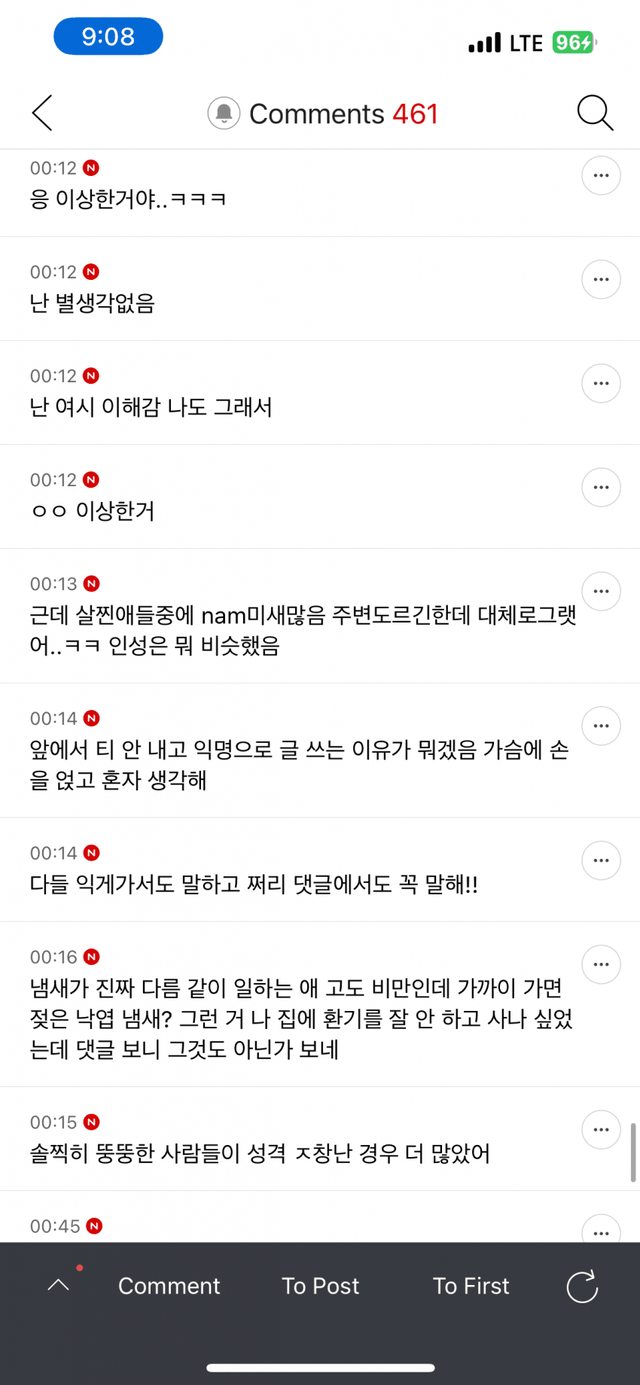This screenshot has height=1385, width=640.
Task: Tap Comment in the bottom bar
Action: [x=169, y=1286]
